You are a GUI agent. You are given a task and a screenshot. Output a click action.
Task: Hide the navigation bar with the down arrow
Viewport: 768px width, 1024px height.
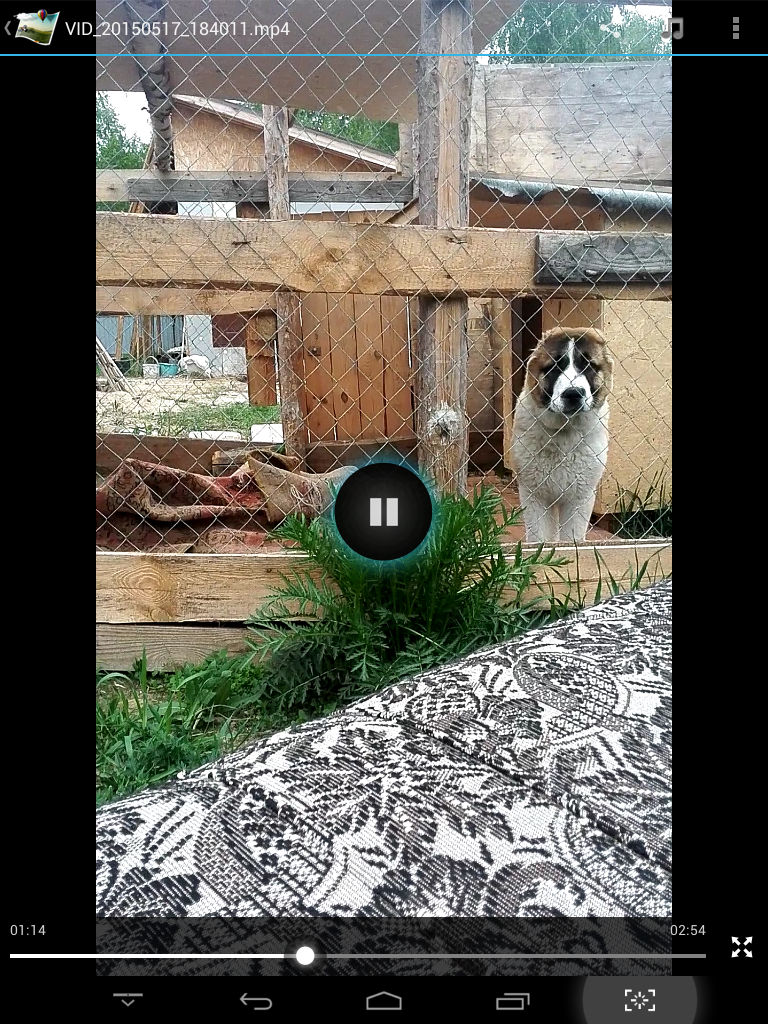pos(128,1000)
